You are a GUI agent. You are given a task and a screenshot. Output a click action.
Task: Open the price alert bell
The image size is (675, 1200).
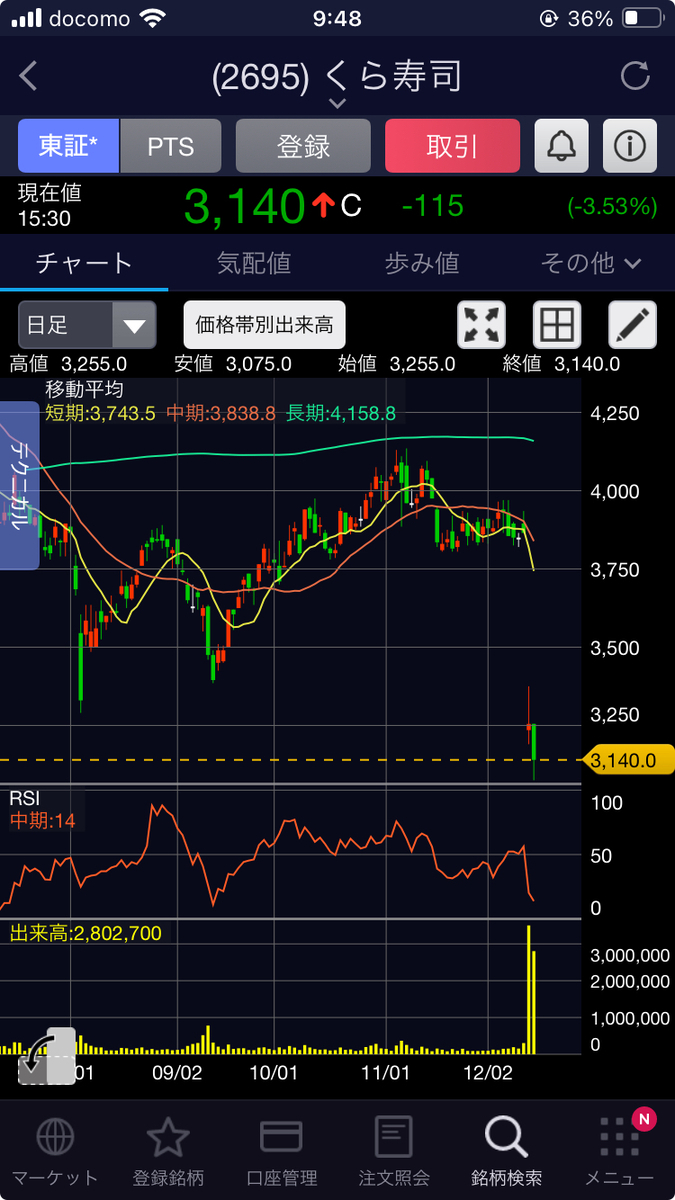click(561, 147)
